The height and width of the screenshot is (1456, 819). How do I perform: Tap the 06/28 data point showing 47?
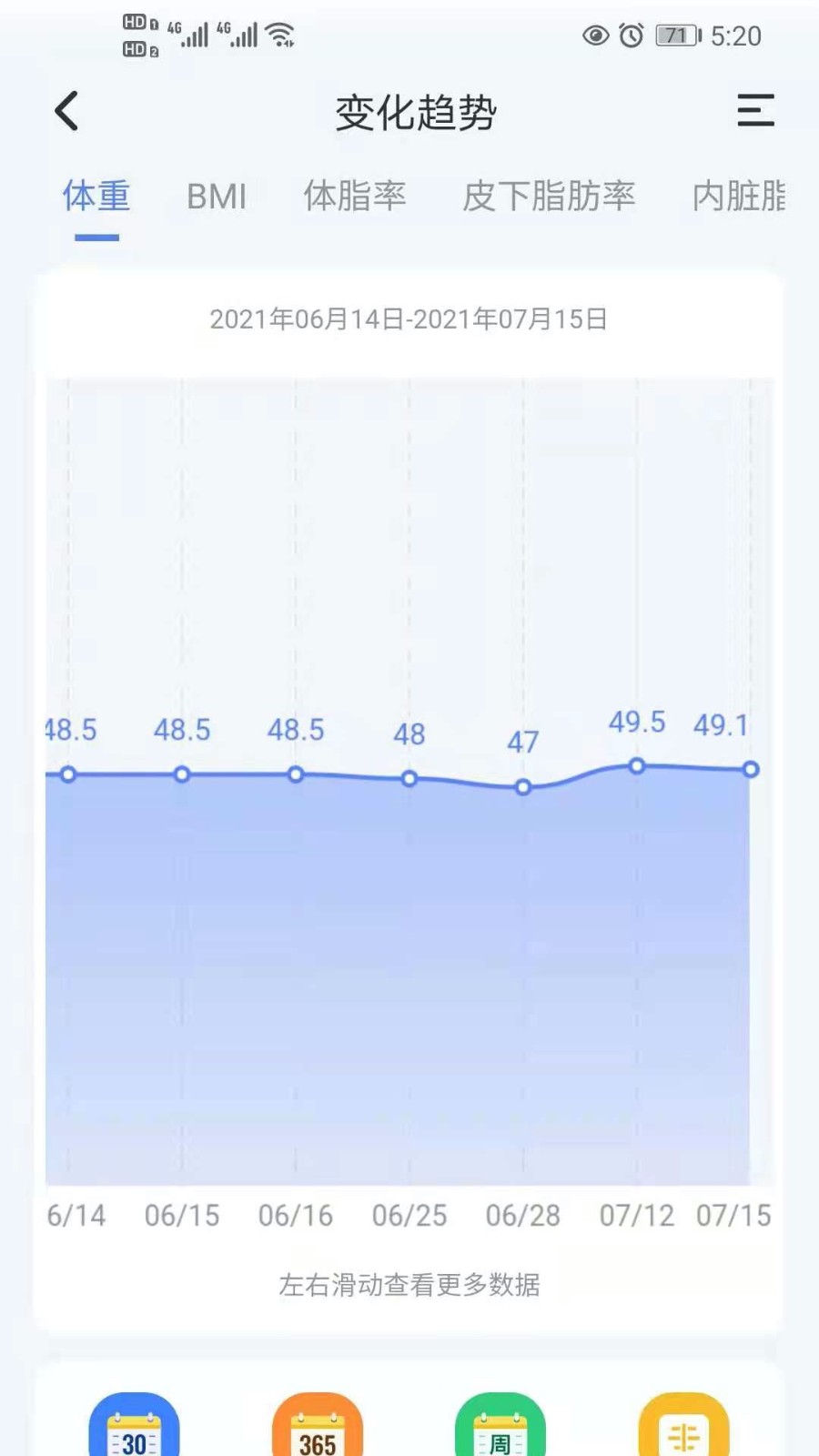coord(523,787)
